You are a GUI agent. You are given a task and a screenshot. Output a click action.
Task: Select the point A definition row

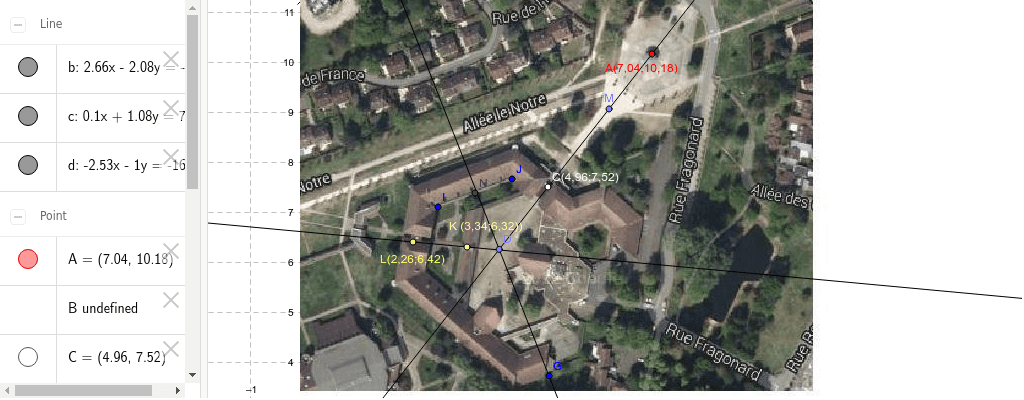[115, 261]
